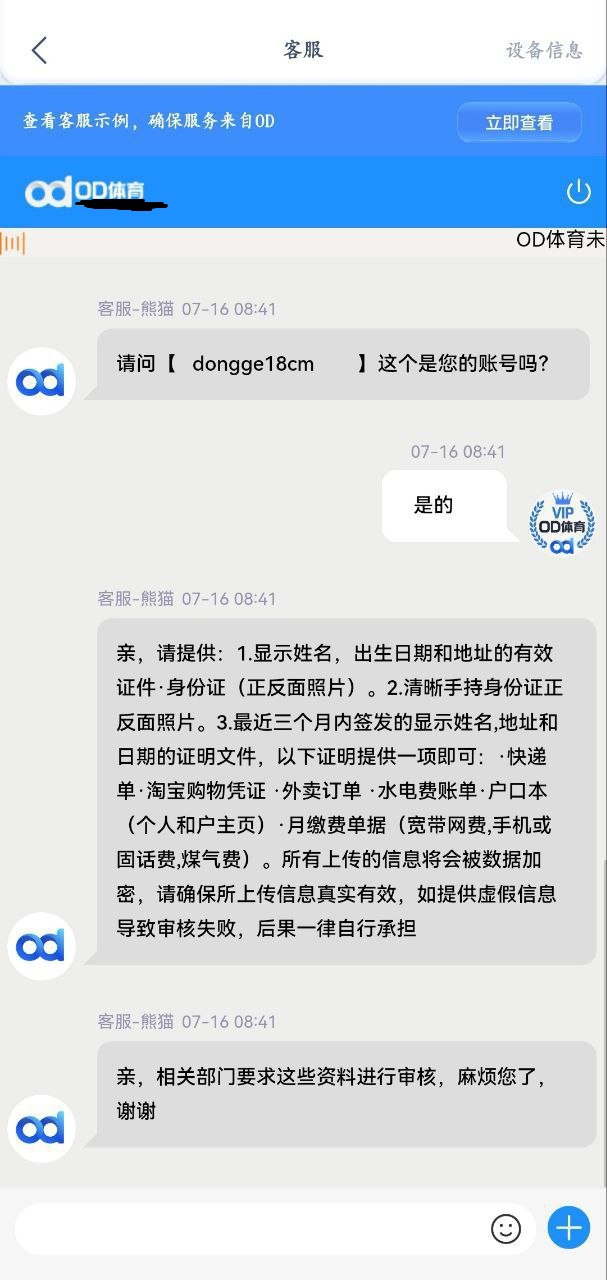
Task: Focus the message input field
Action: coord(250,1229)
